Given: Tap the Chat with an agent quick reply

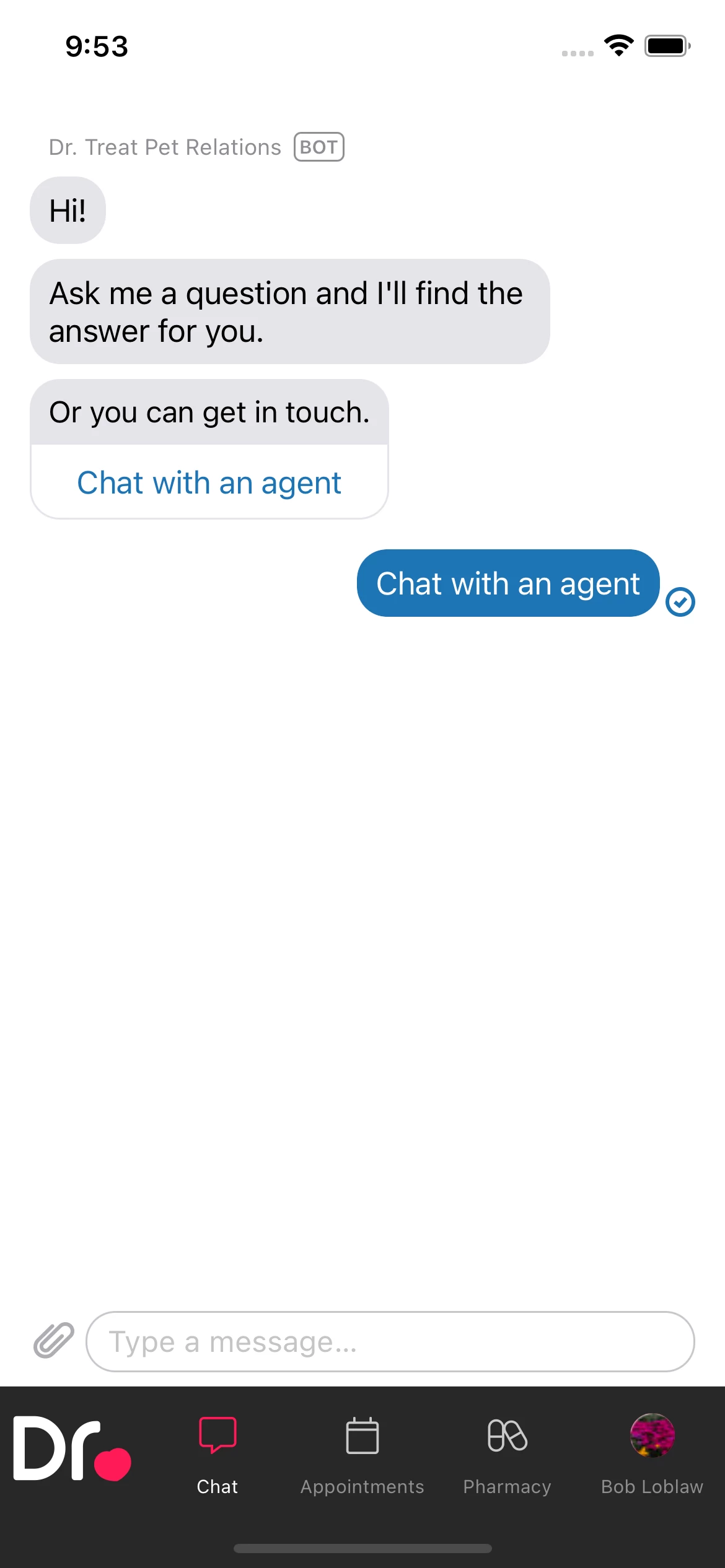Looking at the screenshot, I should 209,482.
